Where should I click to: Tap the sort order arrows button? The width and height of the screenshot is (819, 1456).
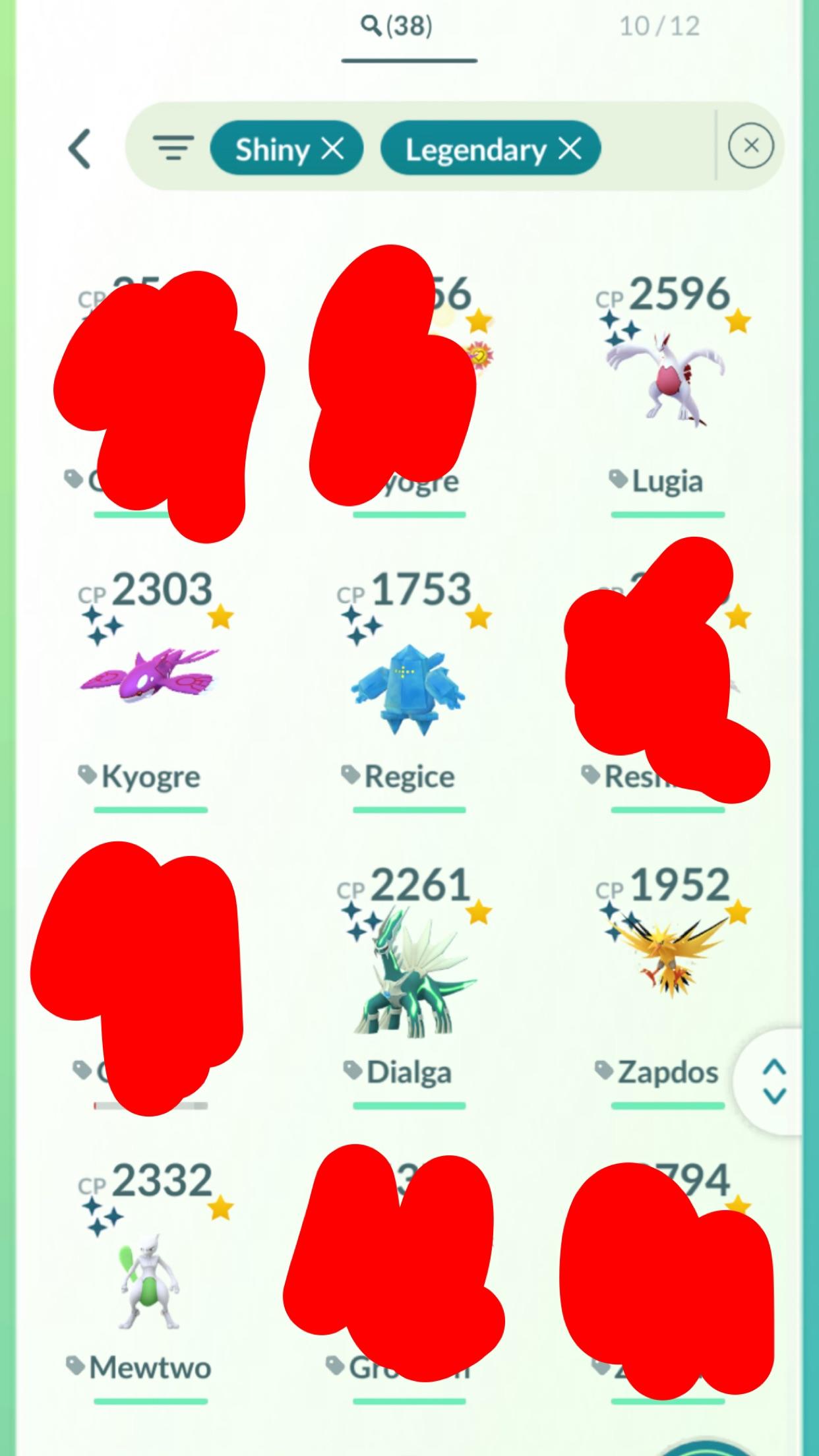coord(774,1081)
